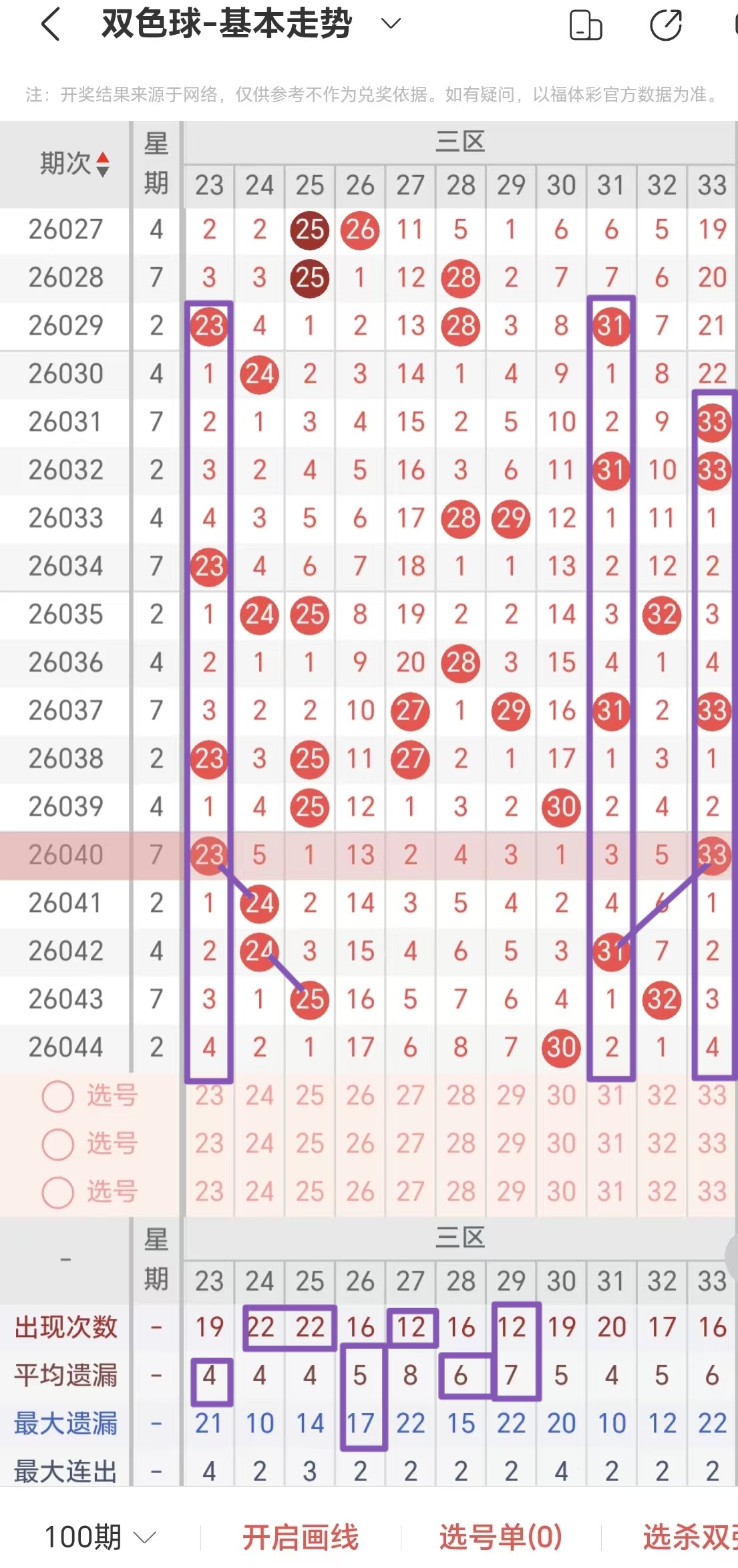Tap the share icon in the top bar
Screen dimensions: 738x1568
point(667,25)
